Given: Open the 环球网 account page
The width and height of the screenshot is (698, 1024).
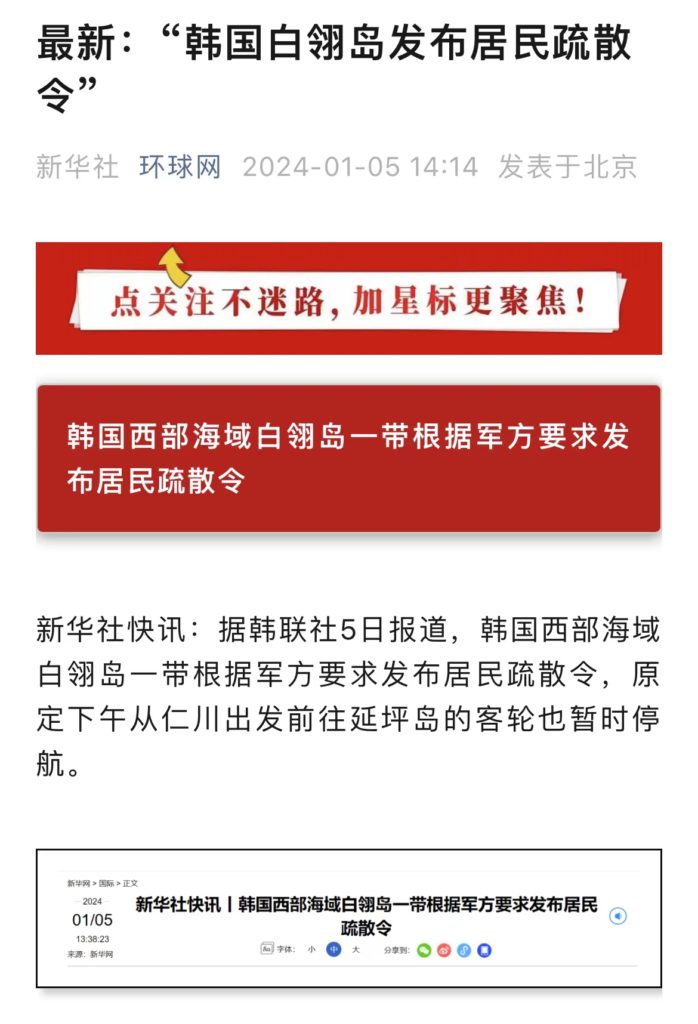Looking at the screenshot, I should pos(180,166).
